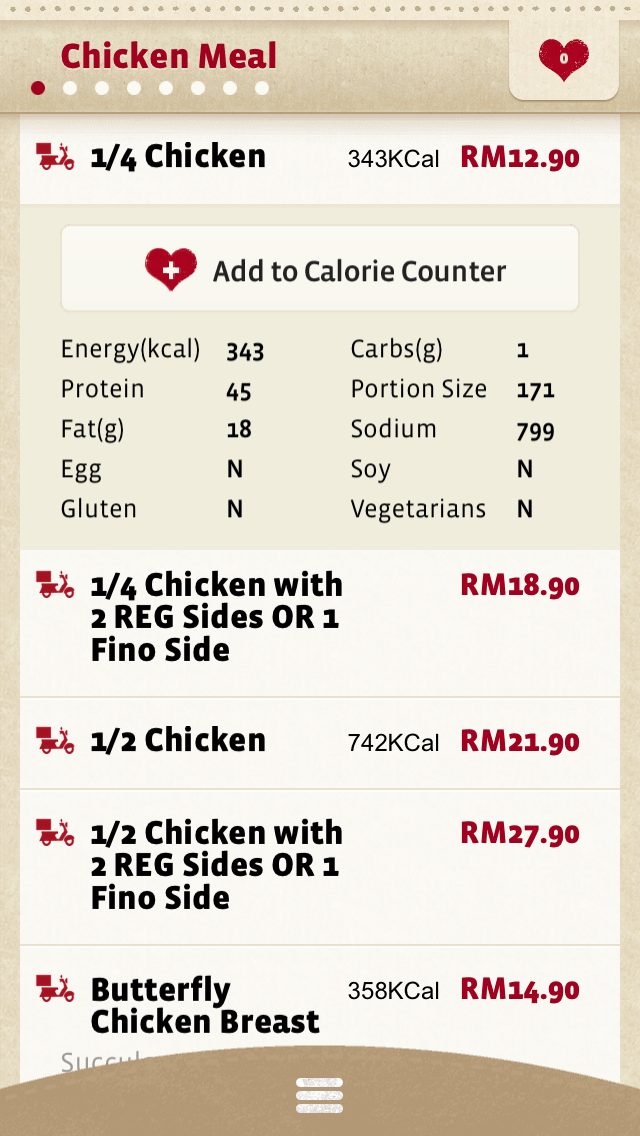Open the calorie counter heart icon
This screenshot has width=640, height=1136.
[564, 59]
